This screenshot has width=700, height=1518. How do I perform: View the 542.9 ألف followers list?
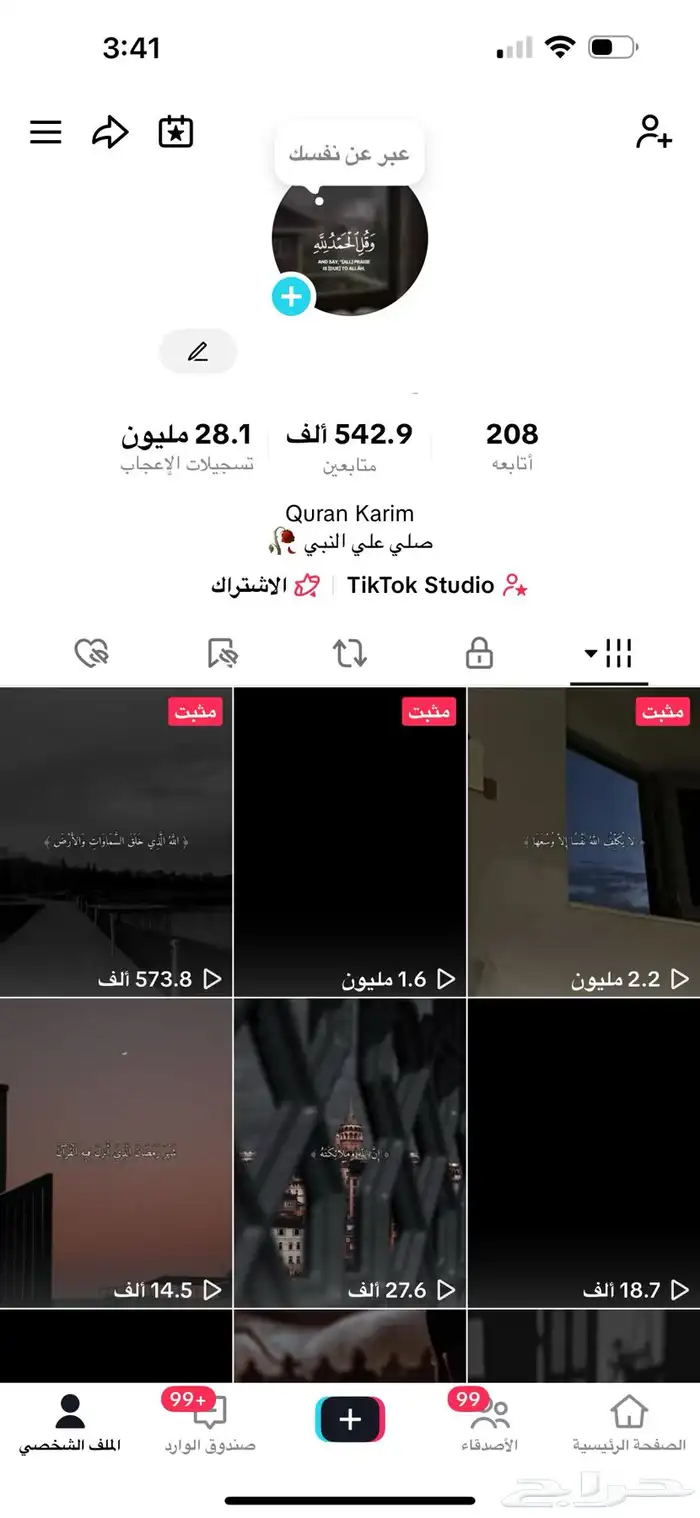[349, 446]
